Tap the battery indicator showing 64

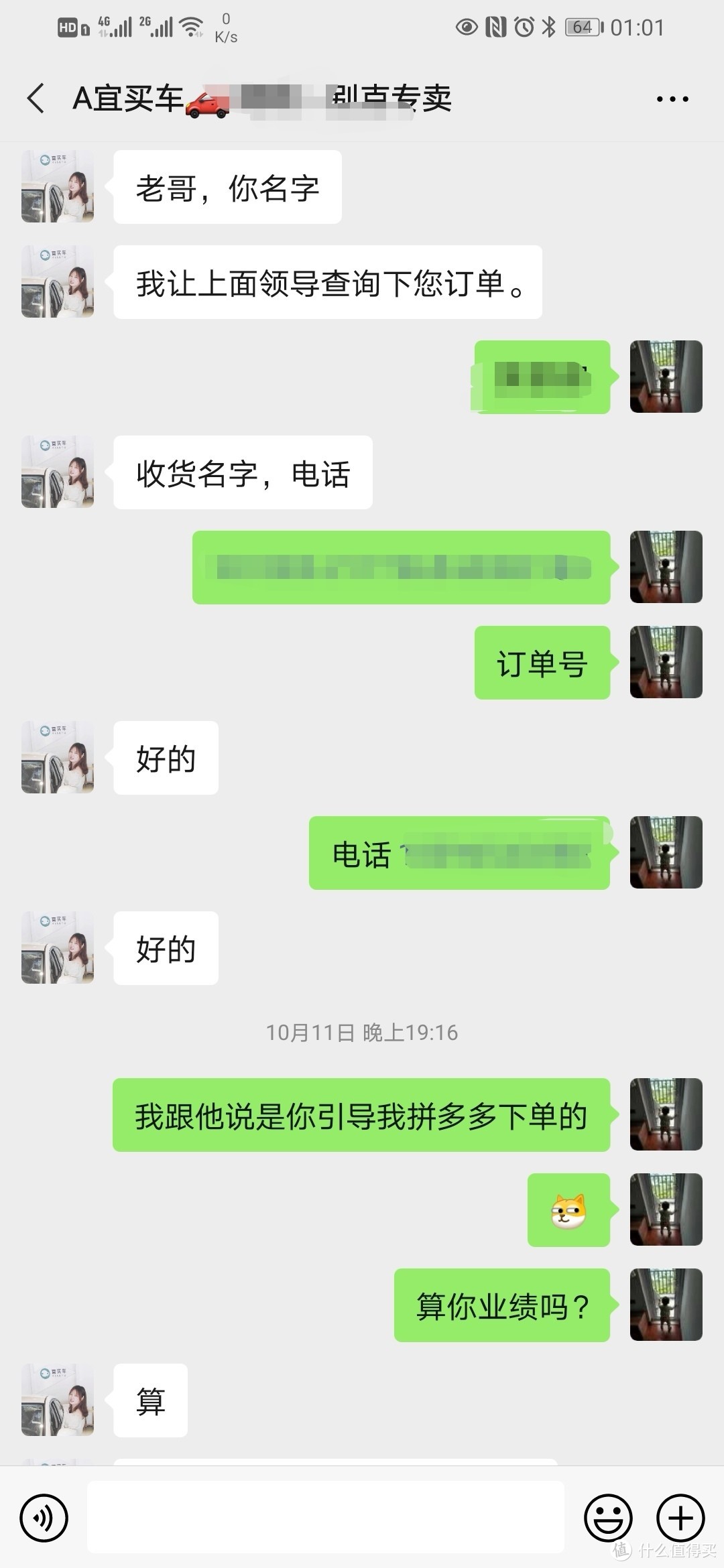(x=581, y=27)
